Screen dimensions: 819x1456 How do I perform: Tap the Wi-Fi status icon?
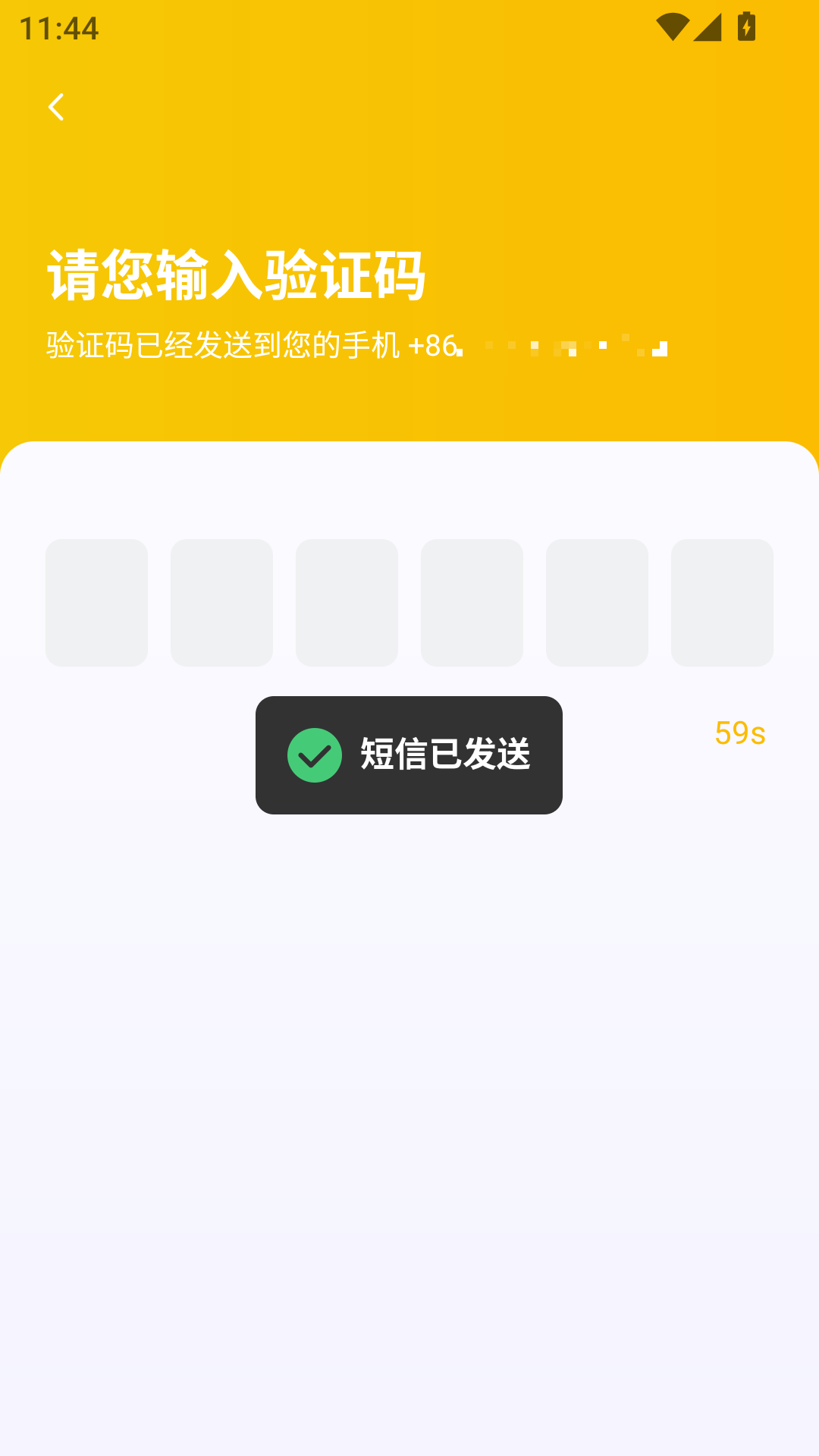pyautogui.click(x=673, y=25)
